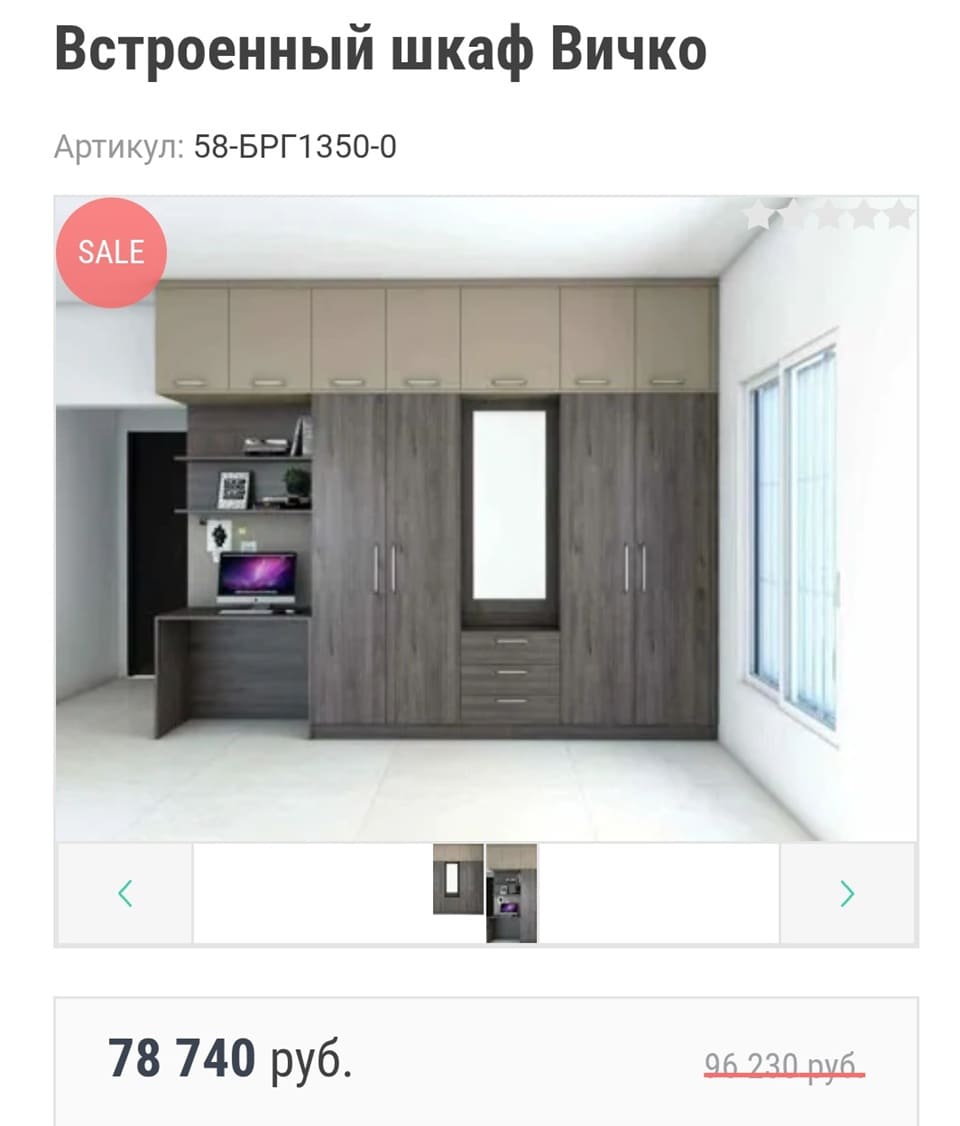Open the main wardrobe photo in full view
Image resolution: width=960 pixels, height=1126 pixels.
coord(486,520)
